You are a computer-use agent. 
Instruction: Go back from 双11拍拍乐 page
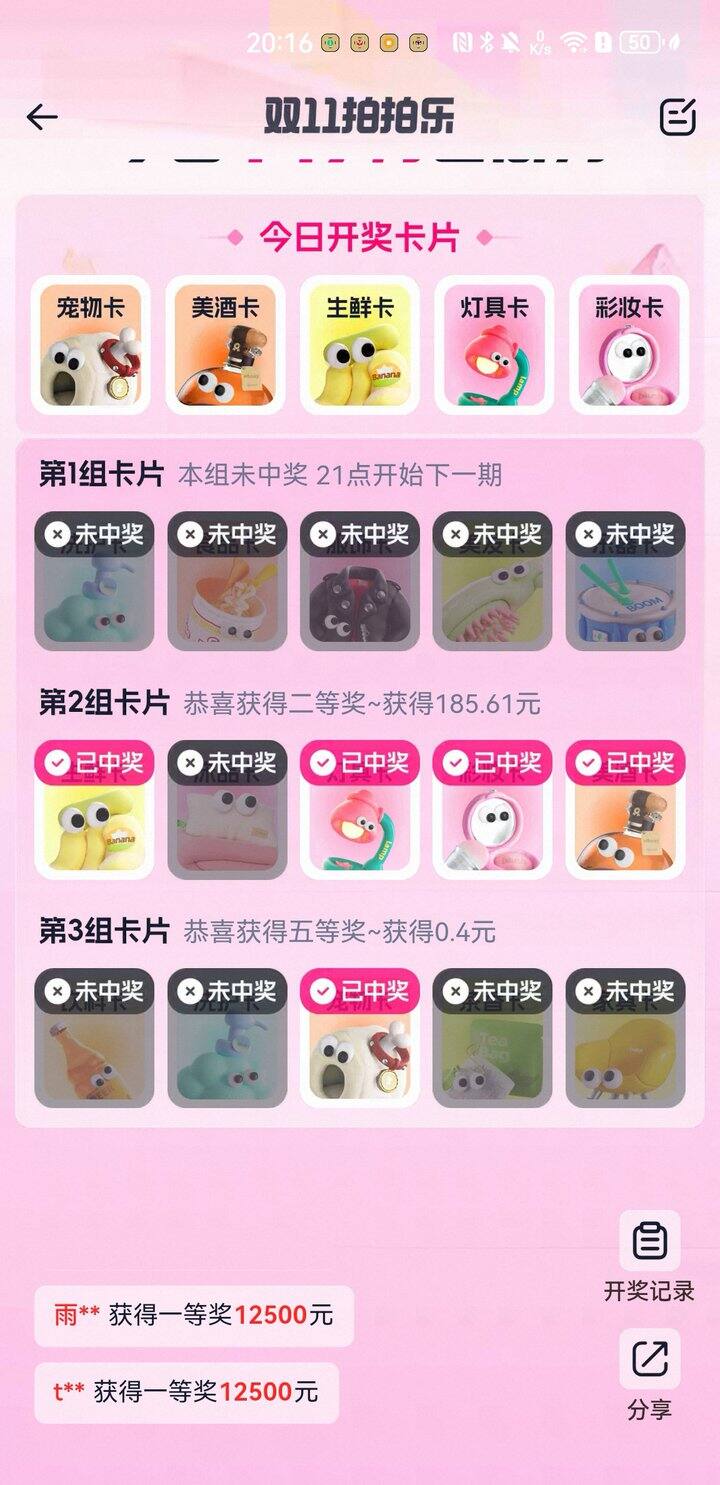pos(42,117)
